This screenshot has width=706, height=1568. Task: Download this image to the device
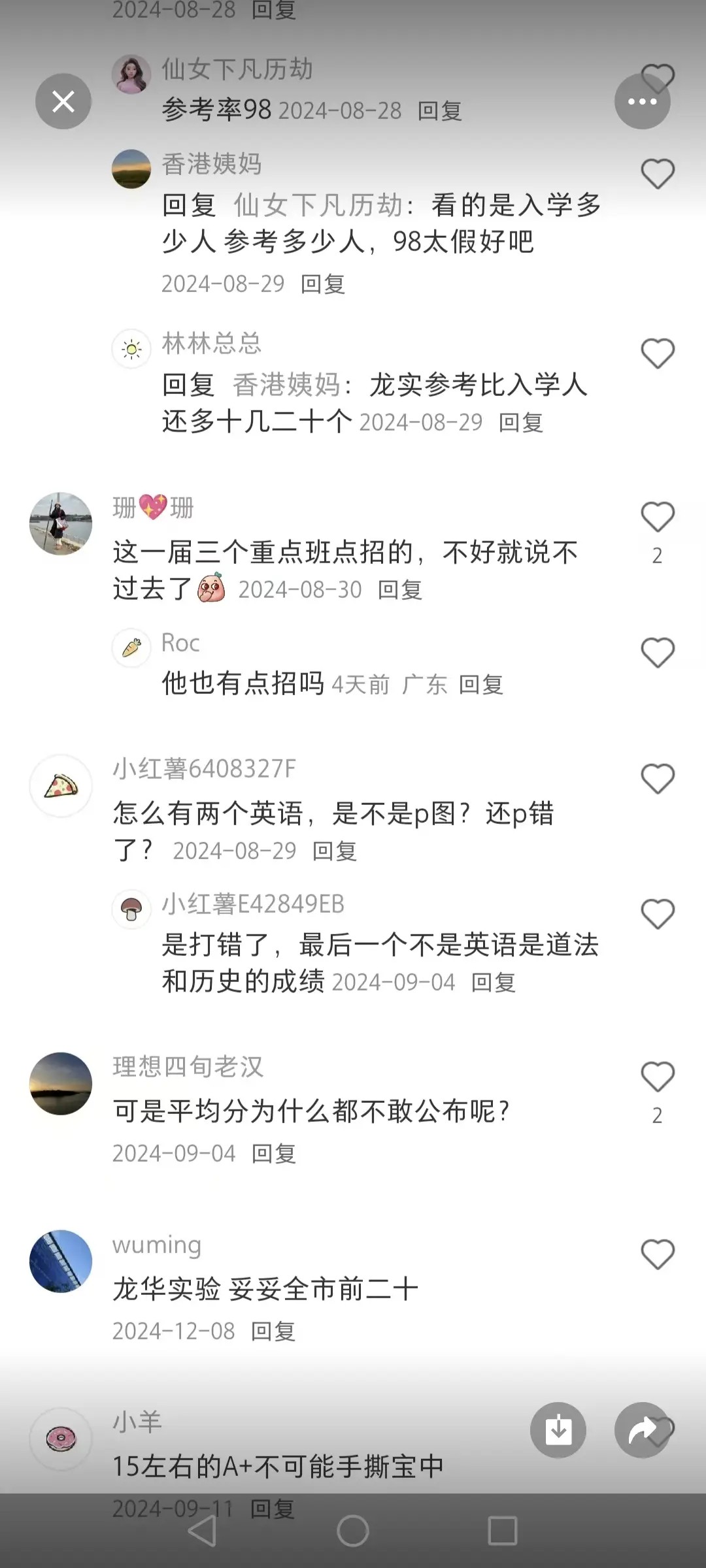558,1430
